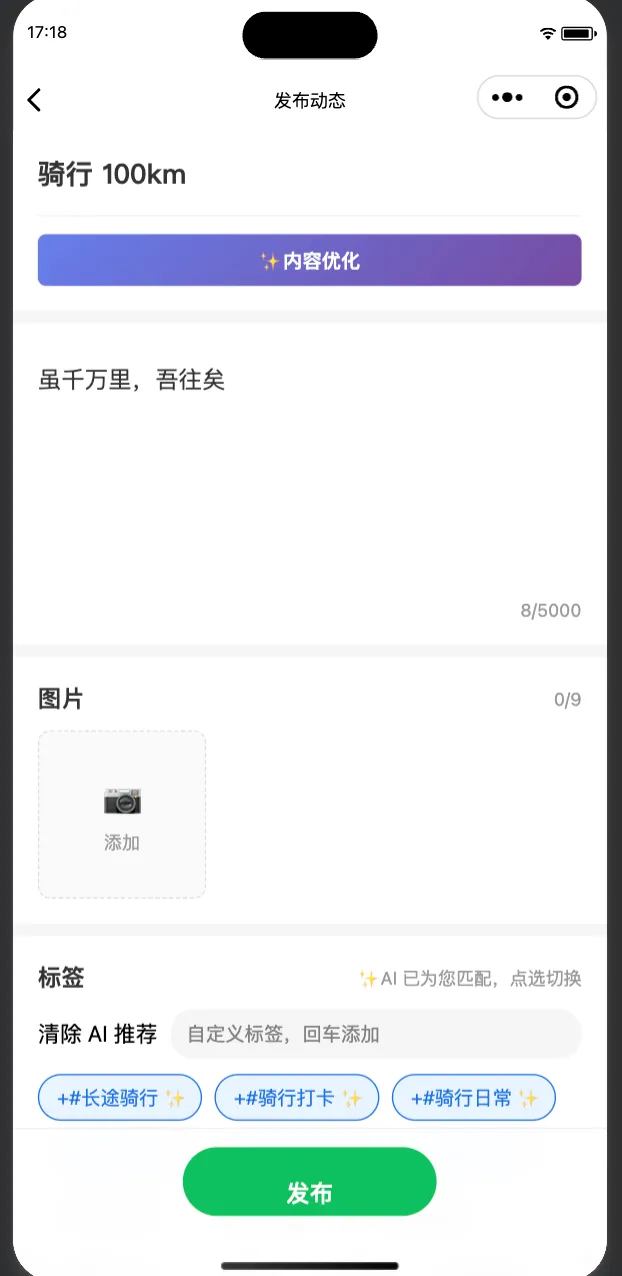The image size is (622, 1276).
Task: Tap the 内容优化 button
Action: pyautogui.click(x=309, y=260)
